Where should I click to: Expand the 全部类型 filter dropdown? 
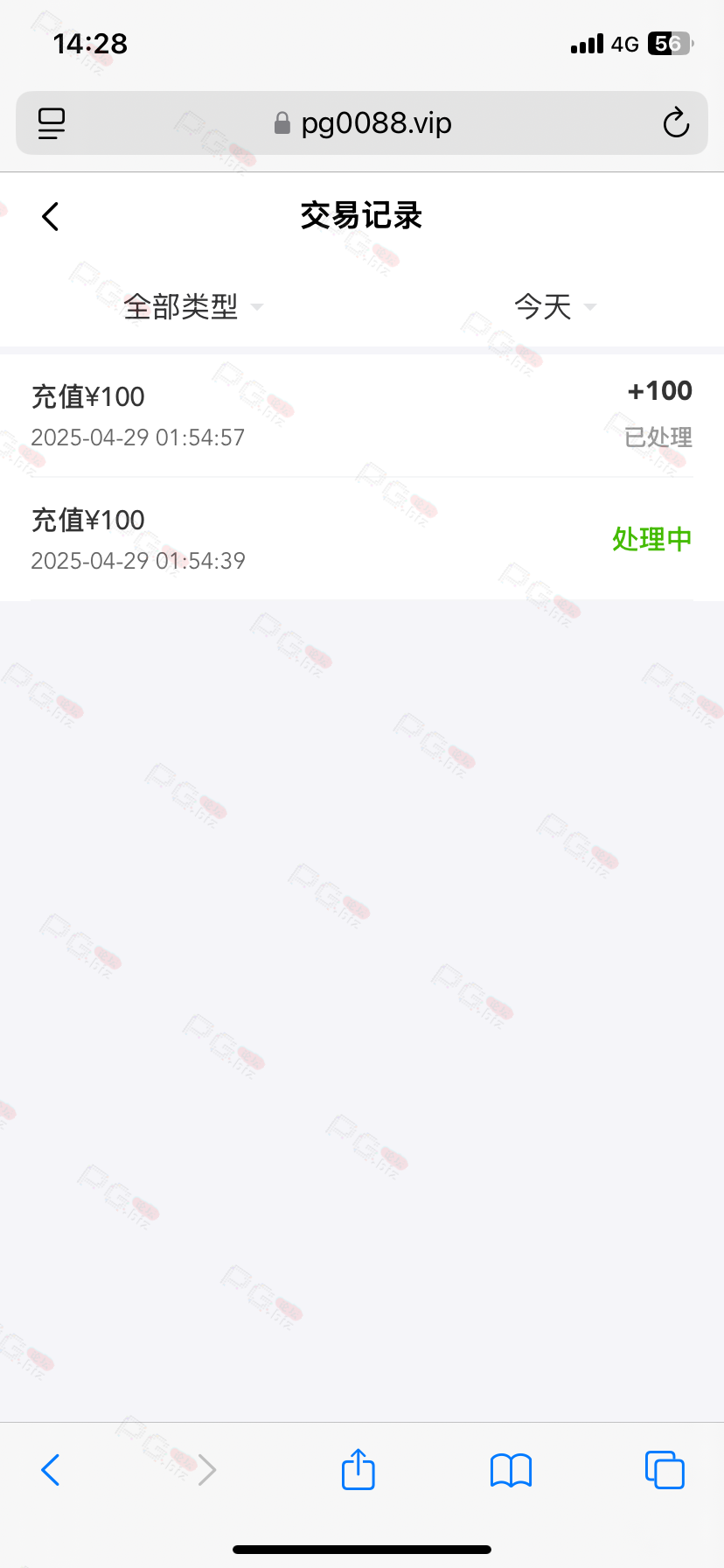193,306
